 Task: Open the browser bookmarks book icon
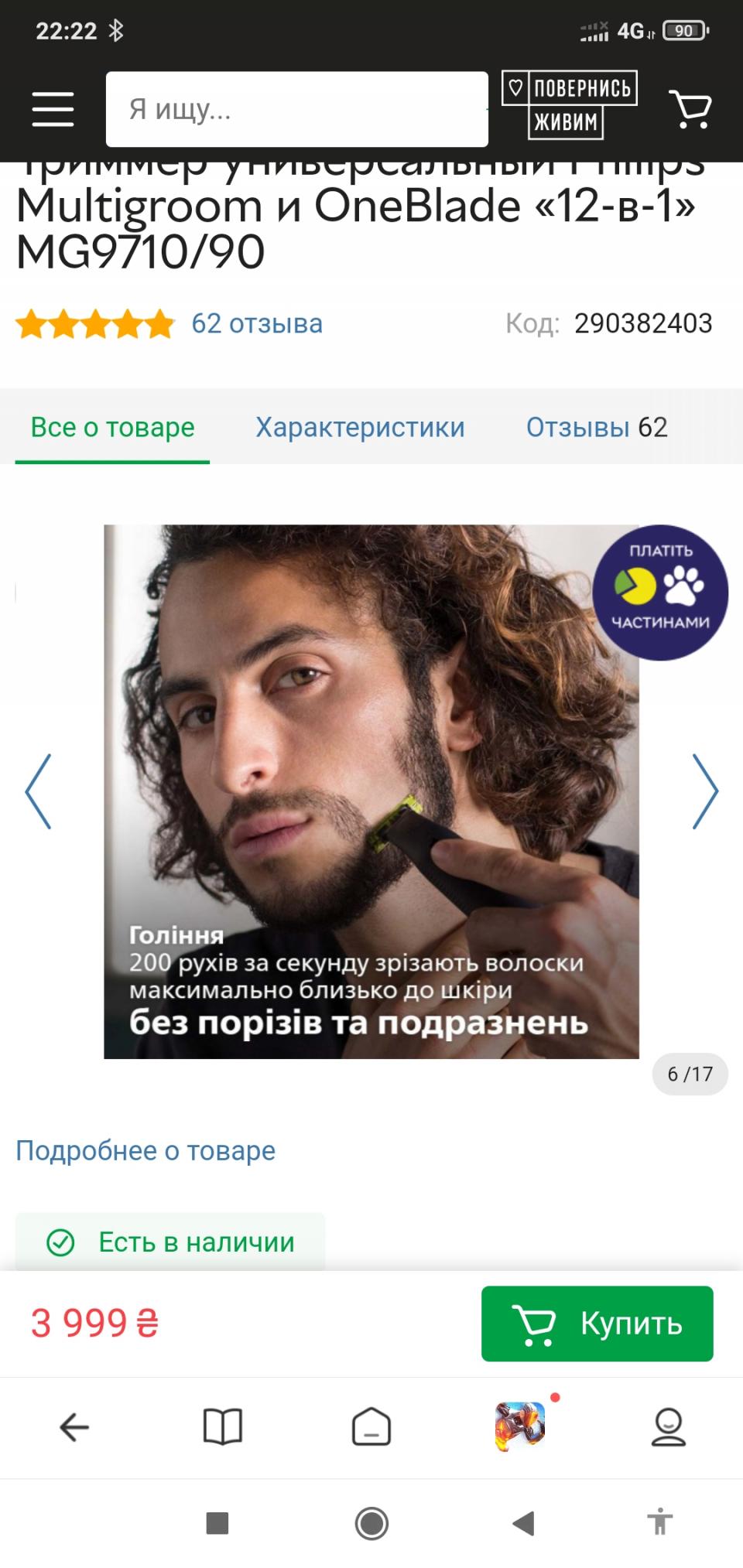[223, 1426]
